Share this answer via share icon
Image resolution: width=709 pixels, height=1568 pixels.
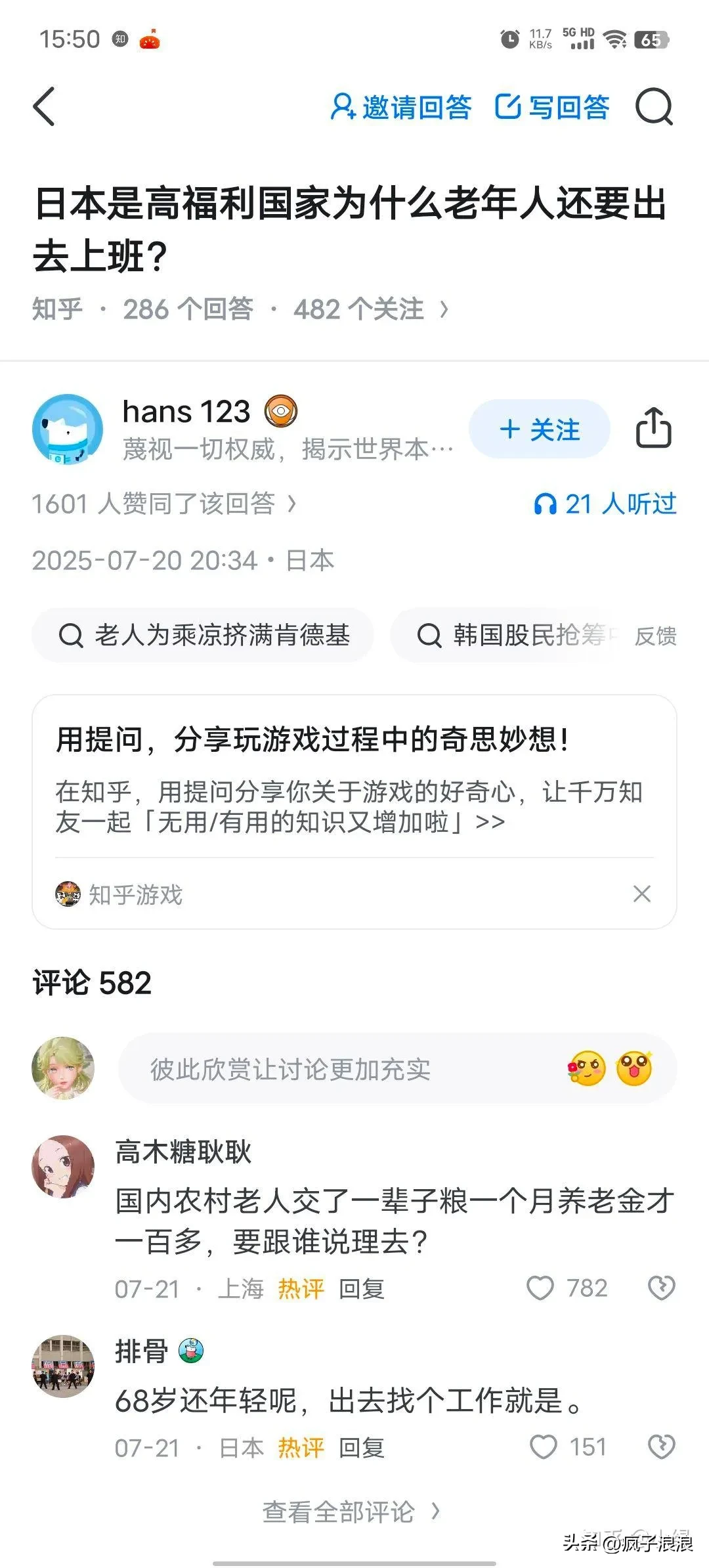pos(653,428)
